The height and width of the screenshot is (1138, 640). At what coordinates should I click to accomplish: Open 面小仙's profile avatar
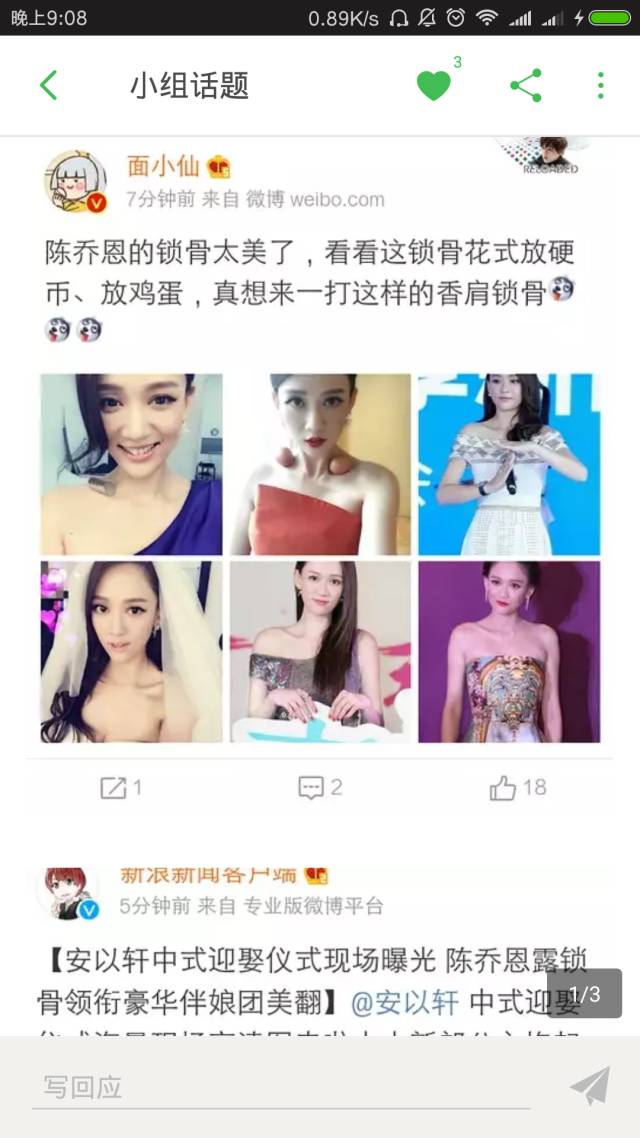point(75,184)
